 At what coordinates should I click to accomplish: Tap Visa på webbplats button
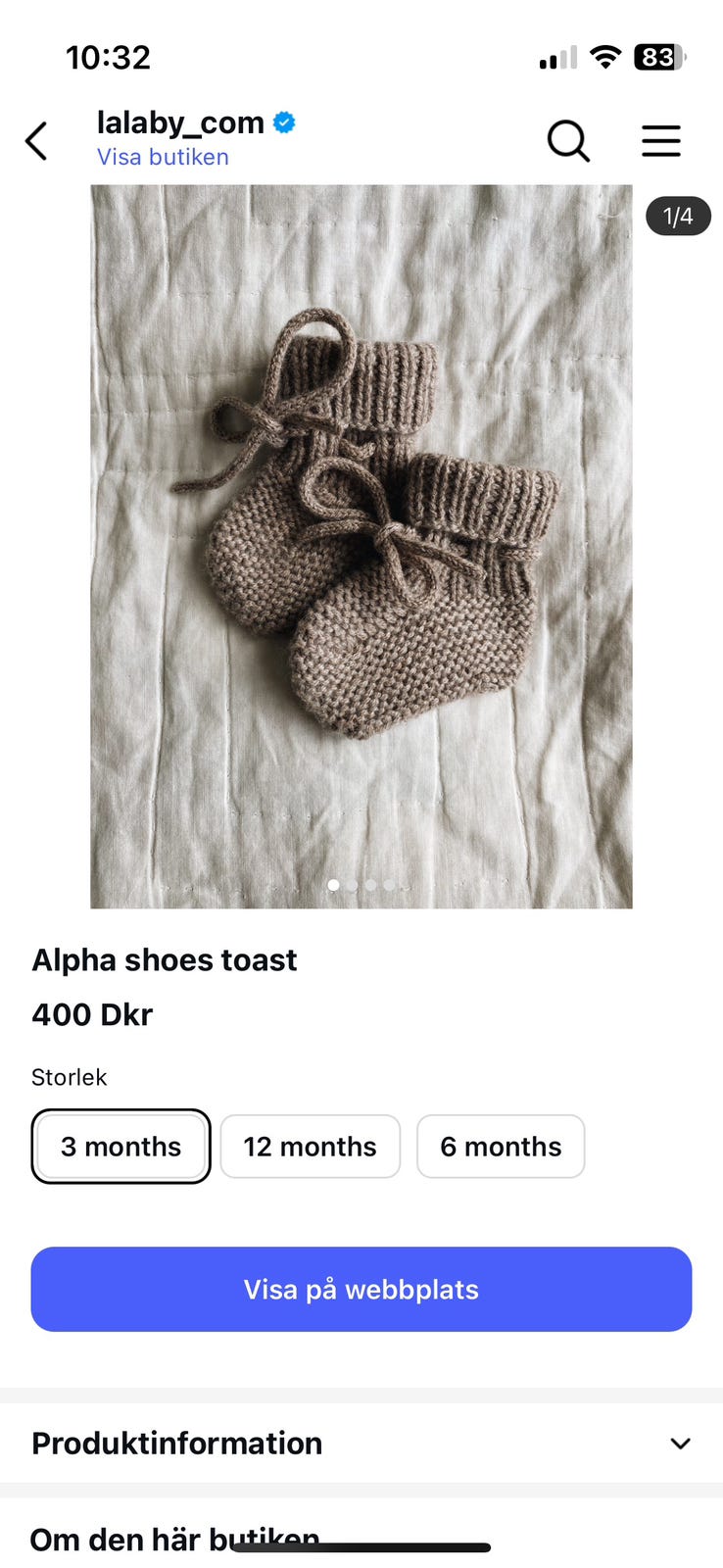click(361, 1289)
